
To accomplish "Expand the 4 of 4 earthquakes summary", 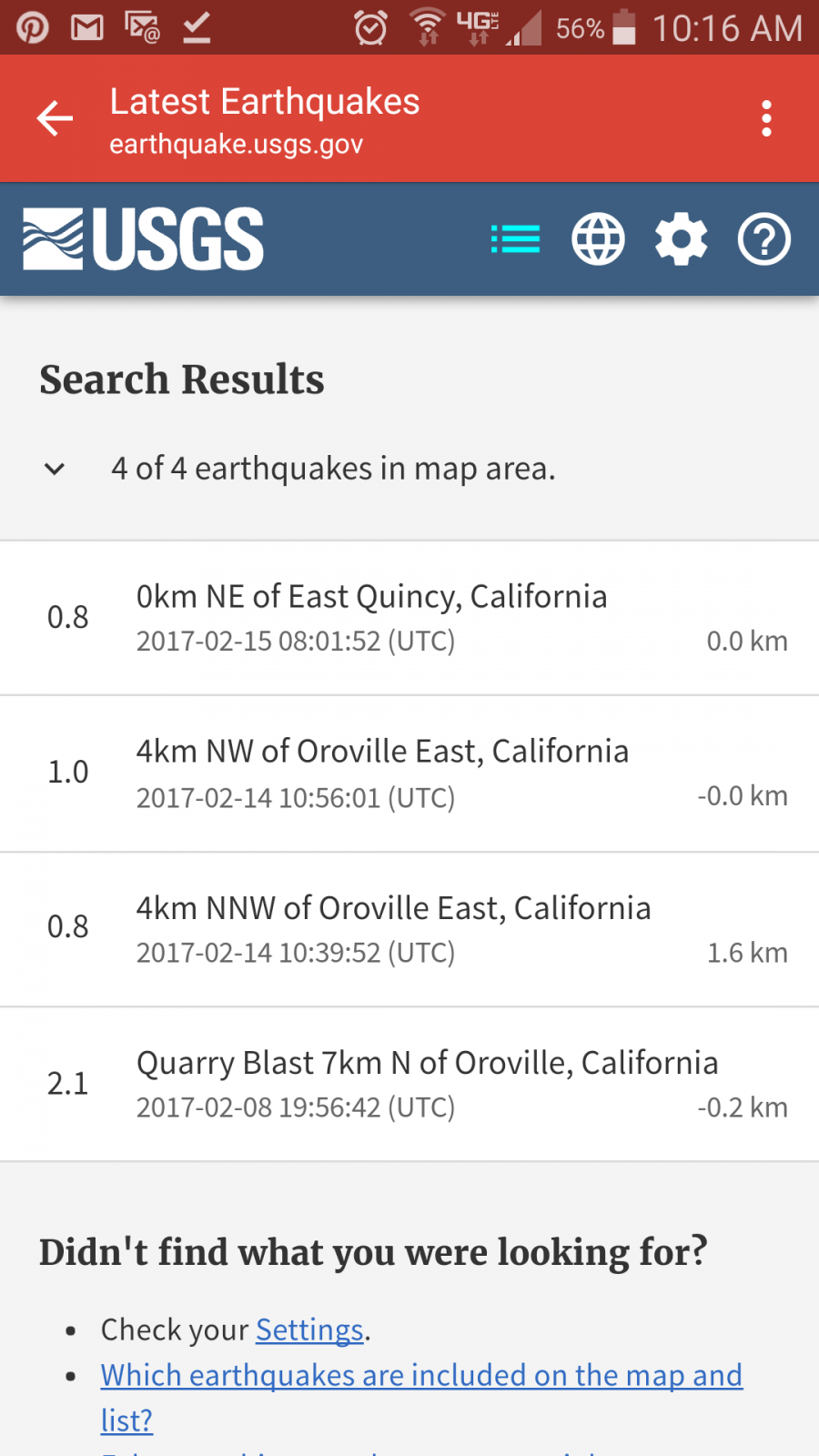I will click(x=55, y=469).
